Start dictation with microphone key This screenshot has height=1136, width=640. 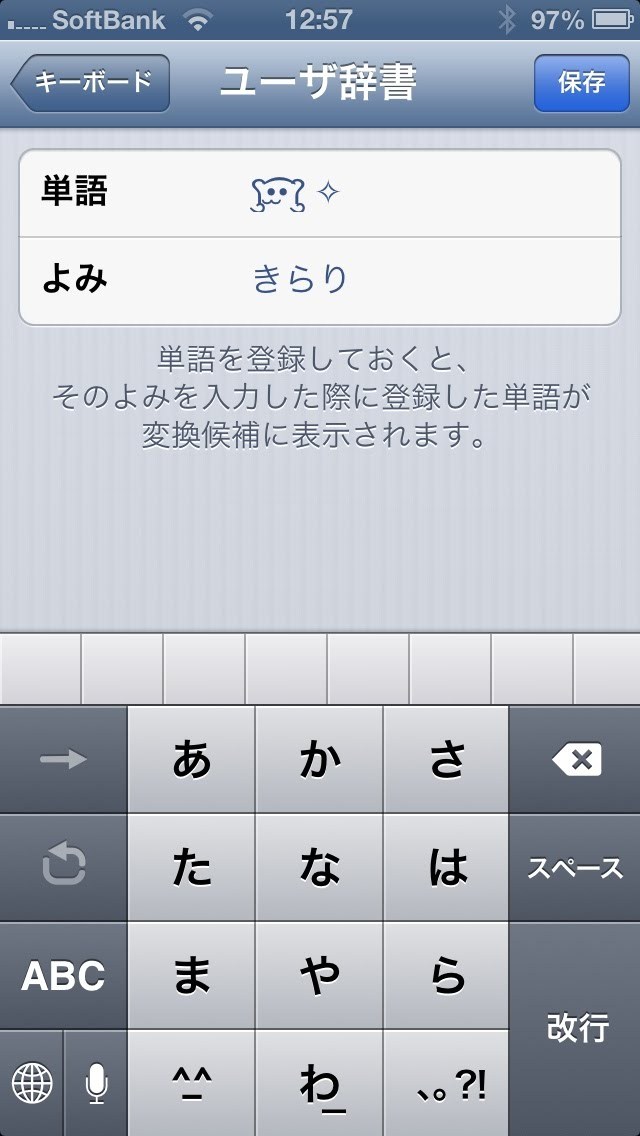coord(96,1083)
